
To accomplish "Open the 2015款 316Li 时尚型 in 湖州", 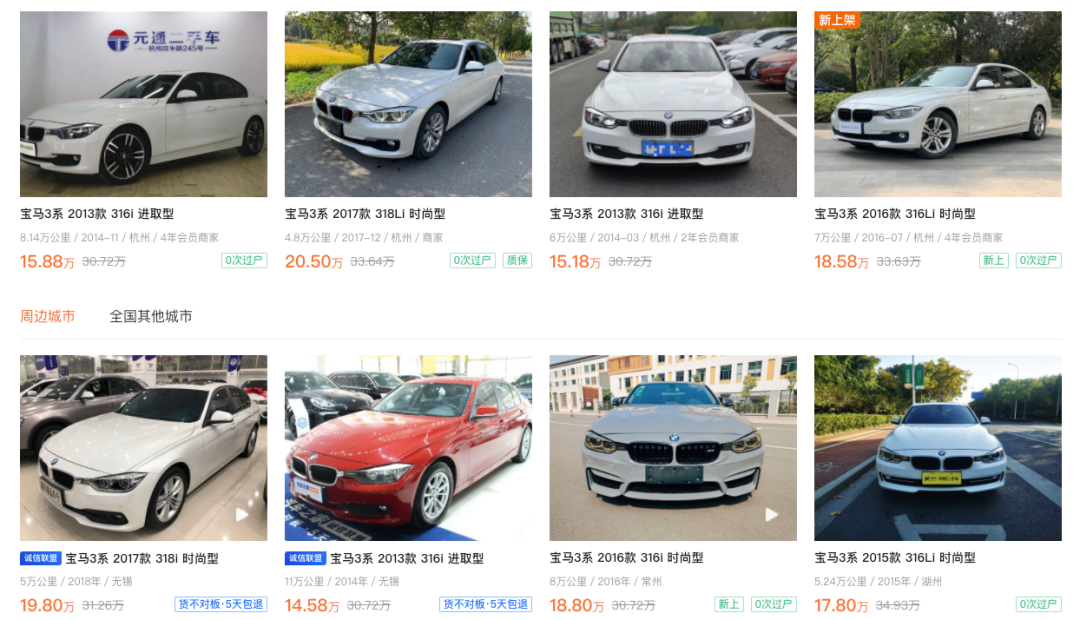I will (x=937, y=448).
